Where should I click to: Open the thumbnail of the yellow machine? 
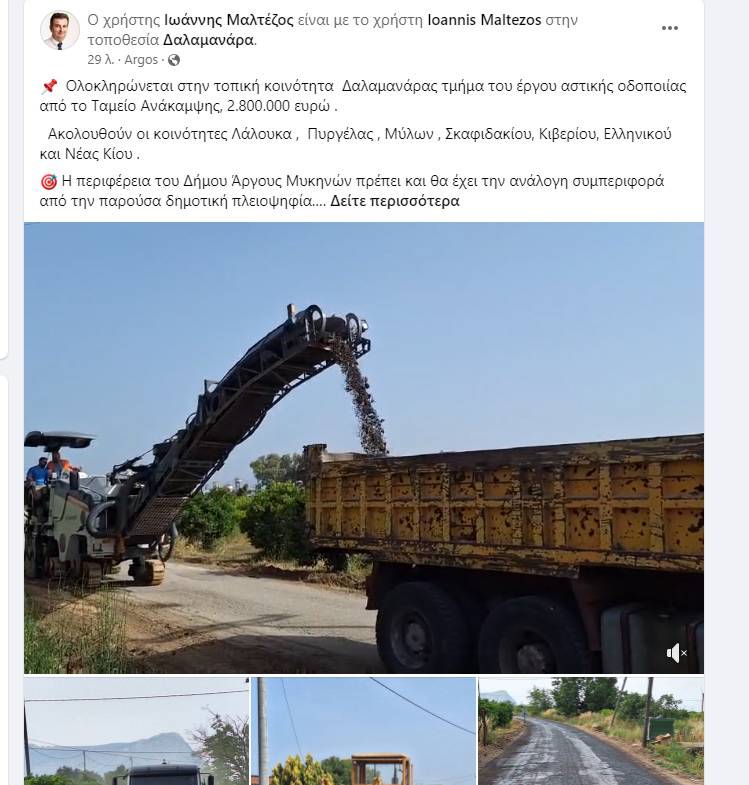pos(363,731)
